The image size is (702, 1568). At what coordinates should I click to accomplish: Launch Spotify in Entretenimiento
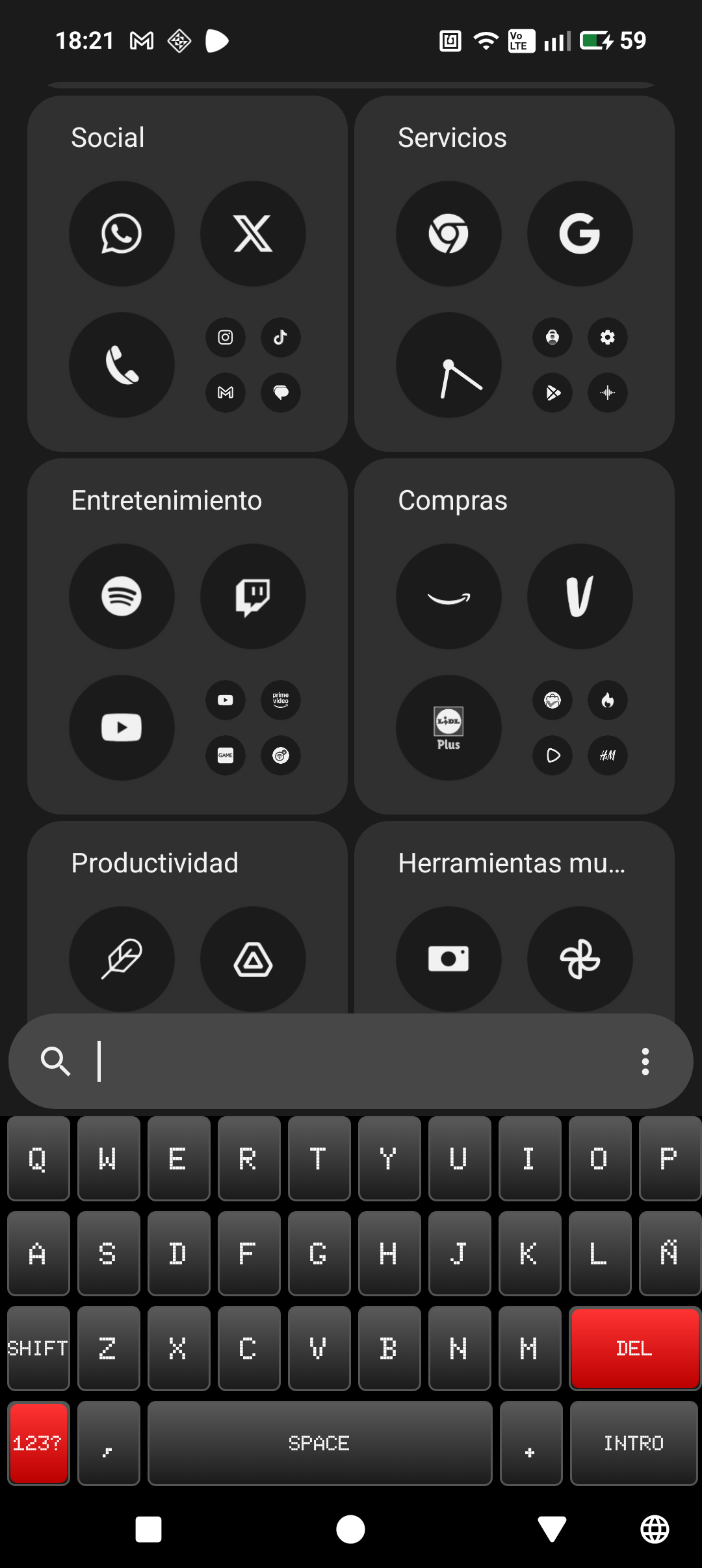(122, 596)
